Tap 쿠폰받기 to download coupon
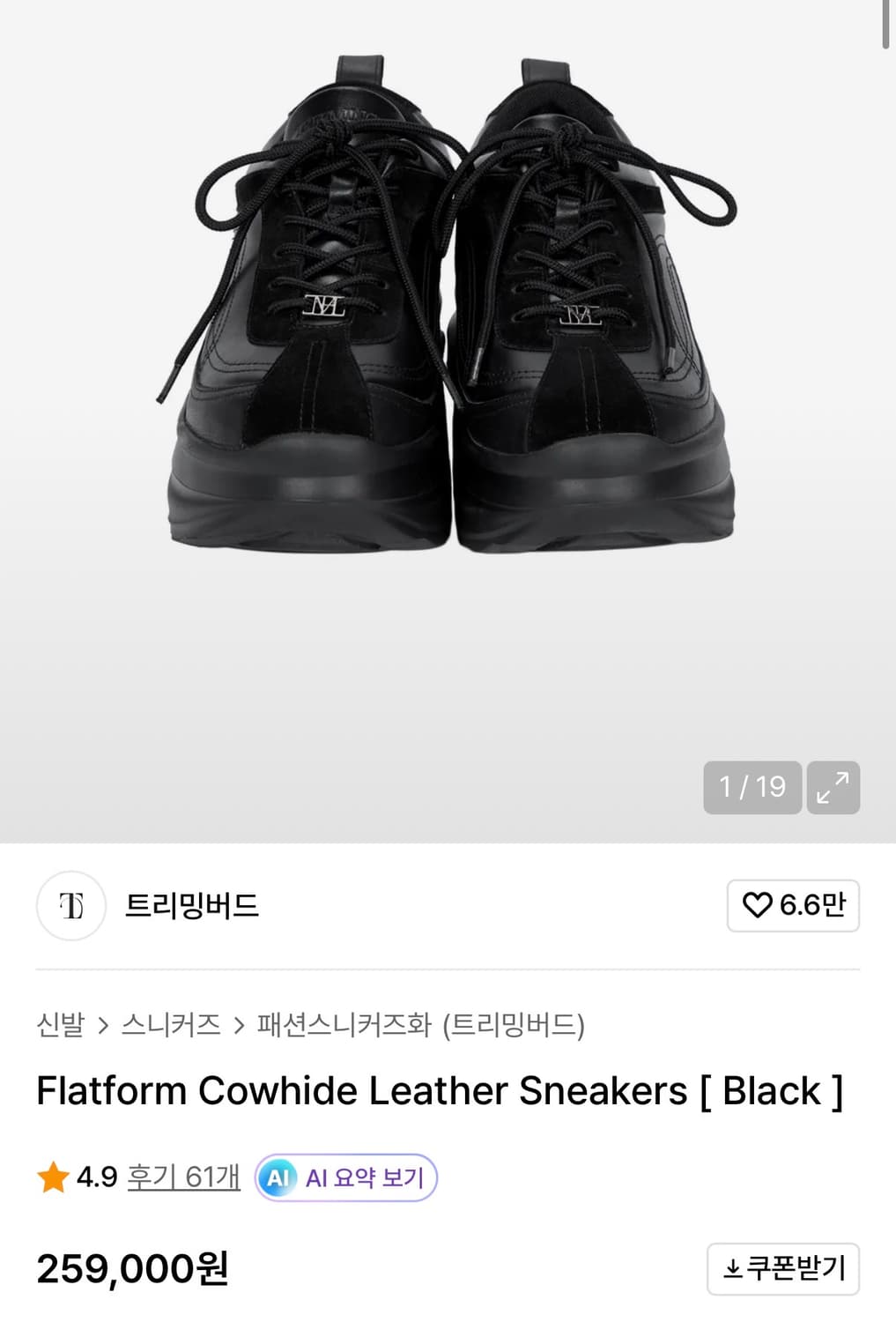 tap(783, 1268)
